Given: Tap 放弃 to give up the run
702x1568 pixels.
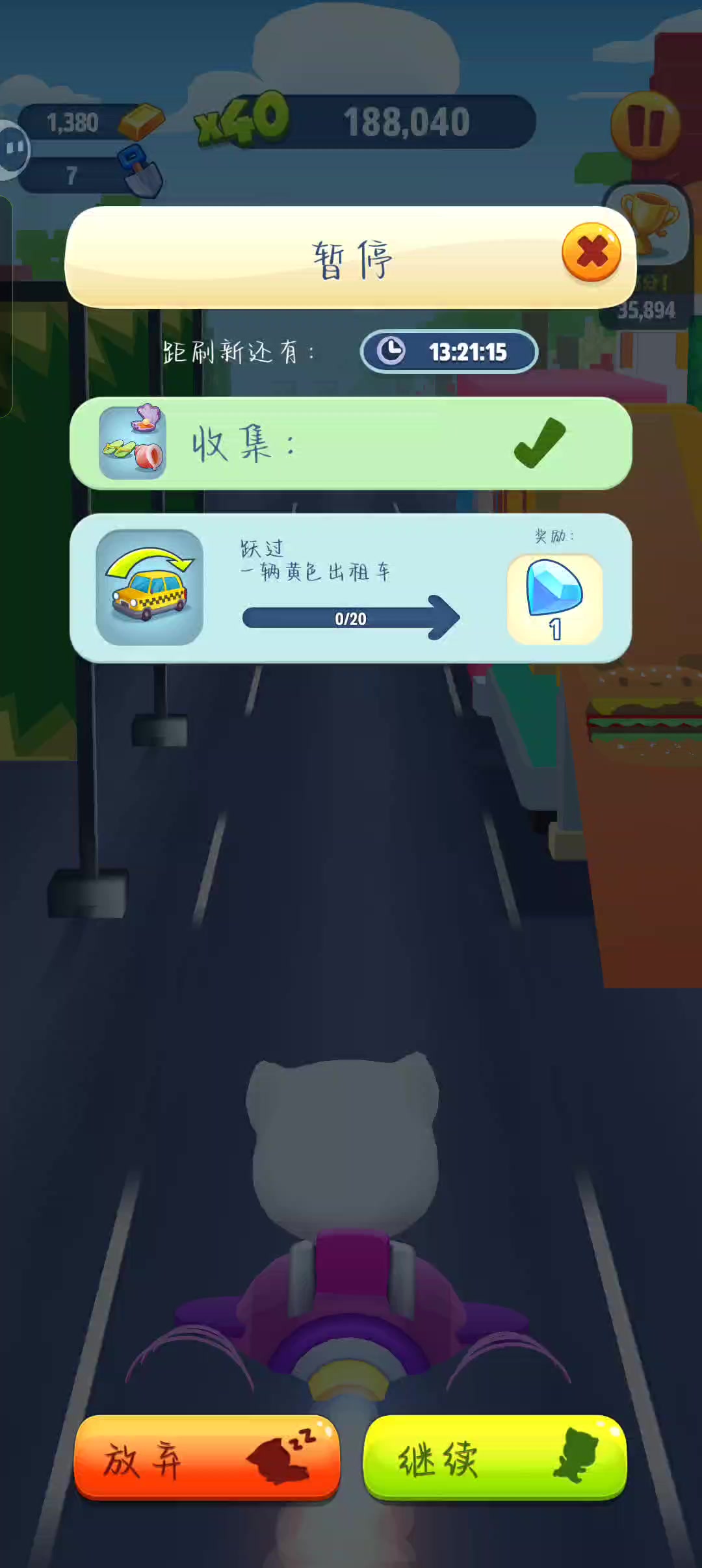Looking at the screenshot, I should pos(207,1457).
